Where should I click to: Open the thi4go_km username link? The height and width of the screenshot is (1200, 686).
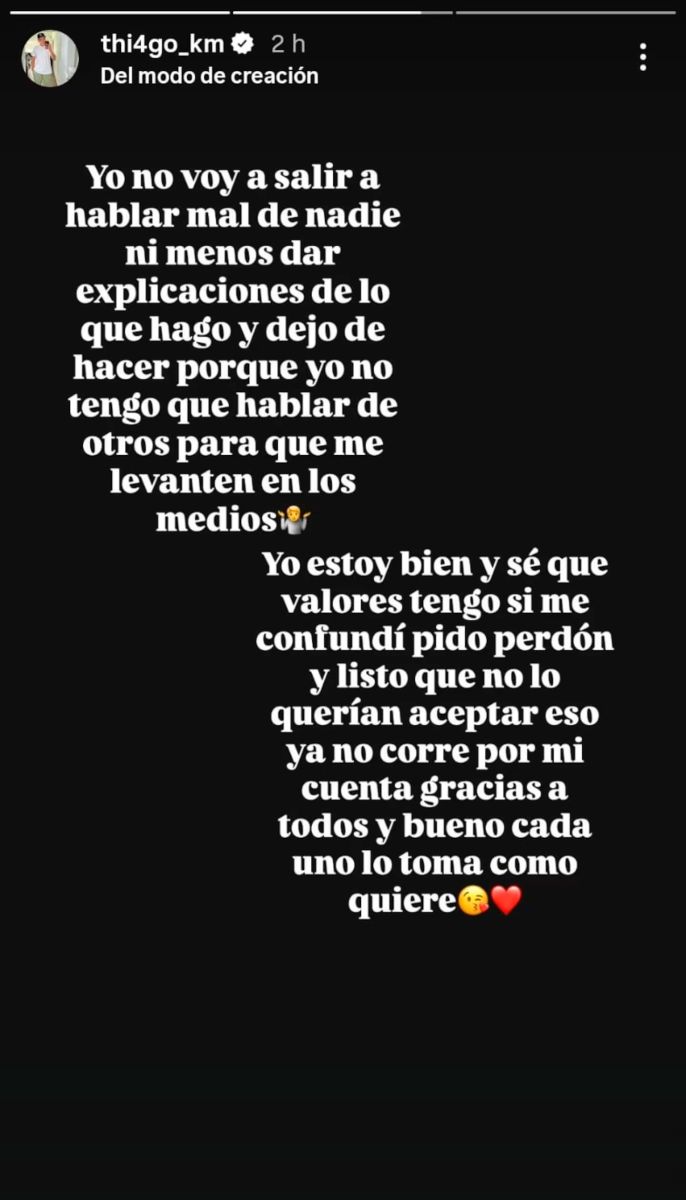pyautogui.click(x=163, y=44)
